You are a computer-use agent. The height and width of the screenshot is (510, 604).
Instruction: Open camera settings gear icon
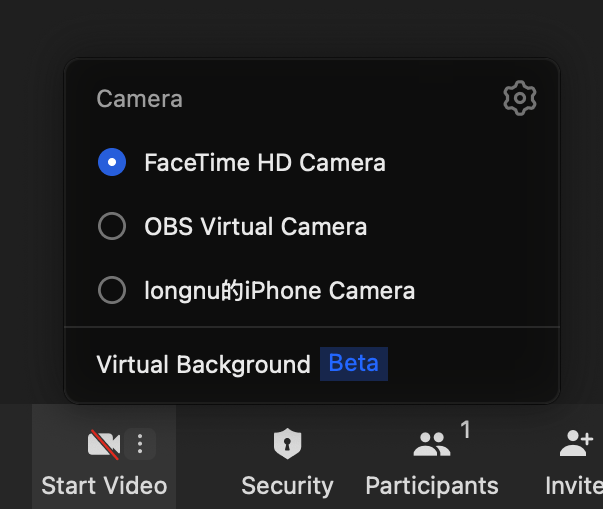pos(520,98)
